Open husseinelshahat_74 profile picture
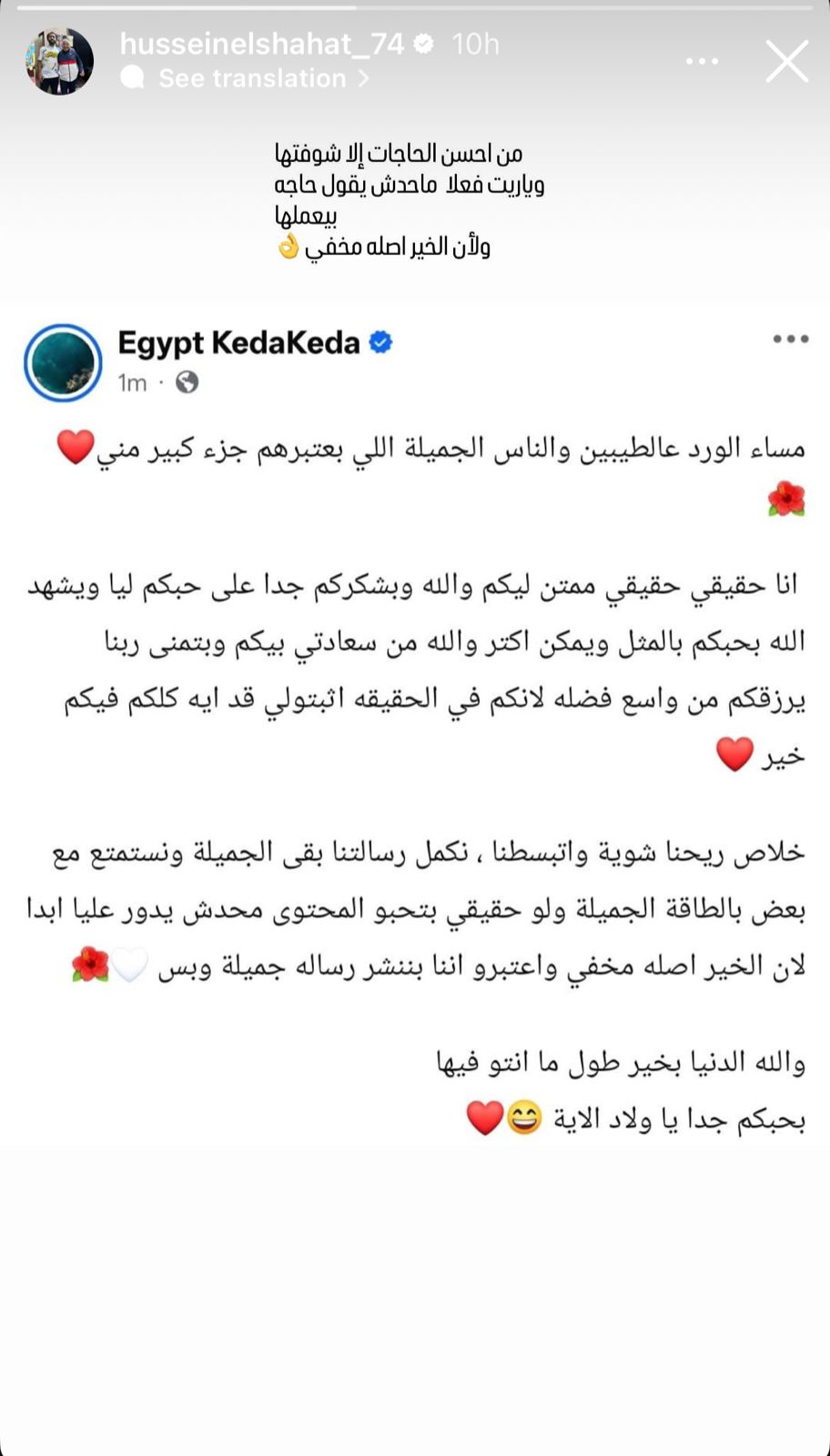 tap(60, 61)
